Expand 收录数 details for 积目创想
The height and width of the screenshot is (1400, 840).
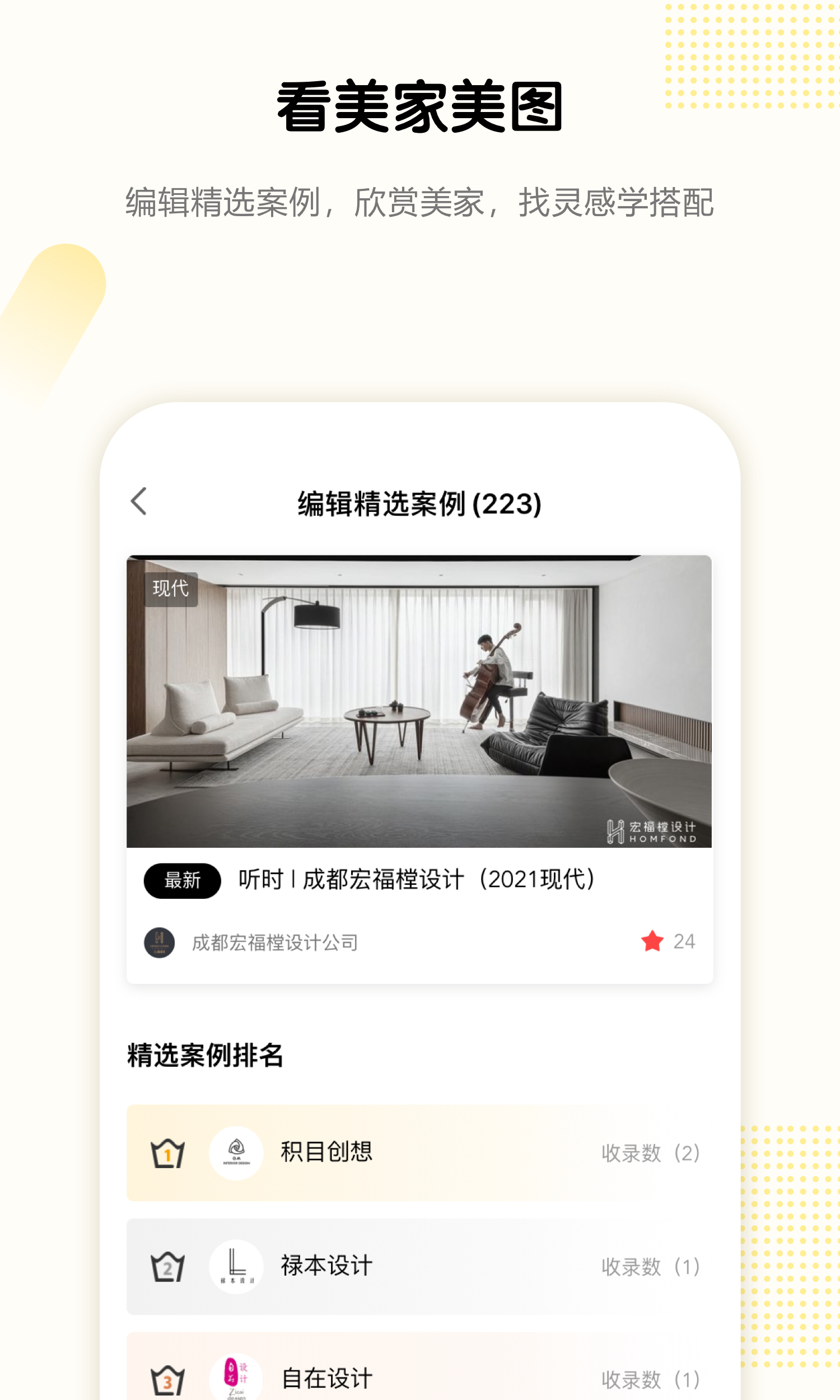point(650,1152)
